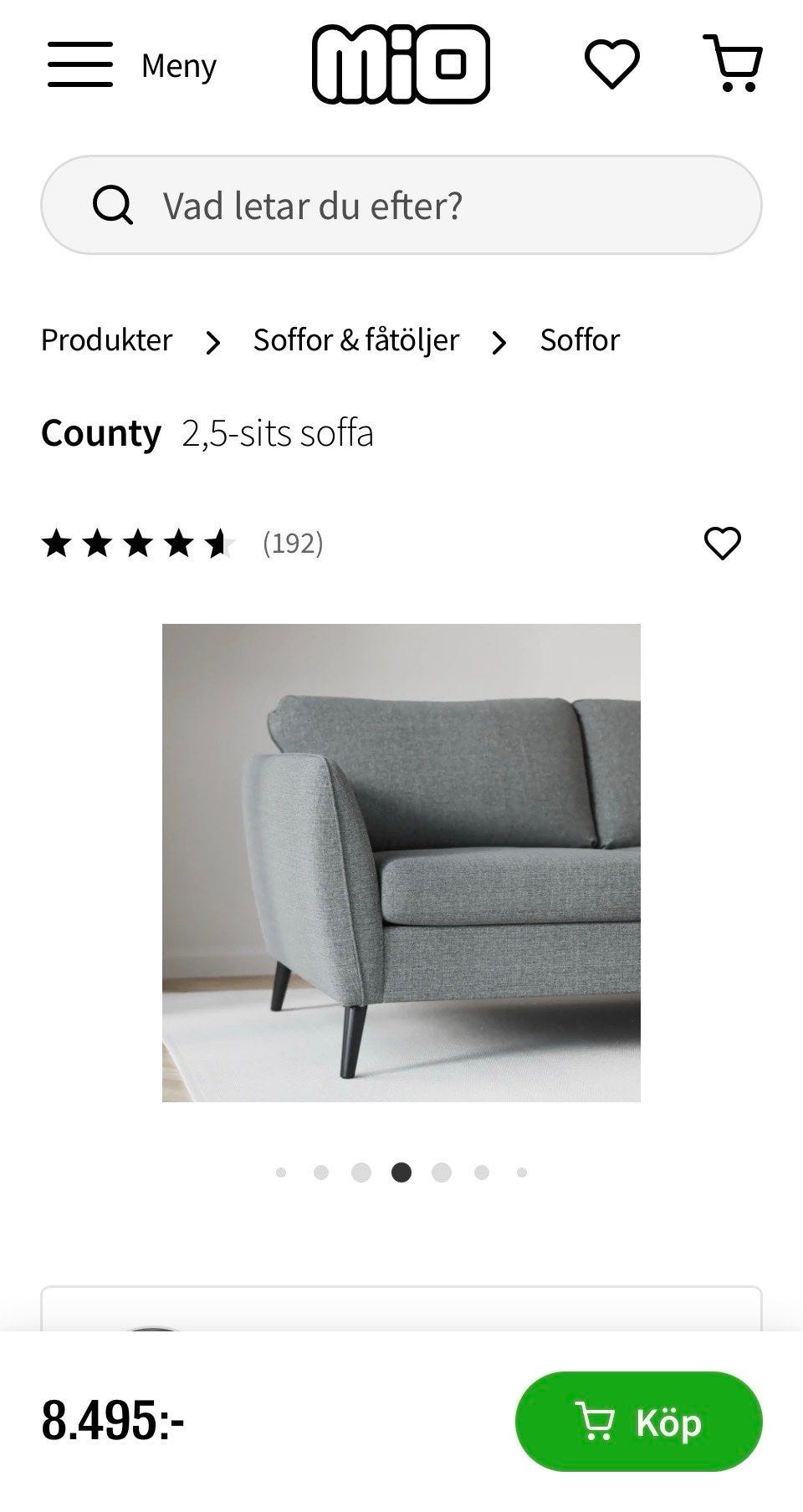Open the shopping cart
This screenshot has width=803, height=1512.
[x=733, y=64]
